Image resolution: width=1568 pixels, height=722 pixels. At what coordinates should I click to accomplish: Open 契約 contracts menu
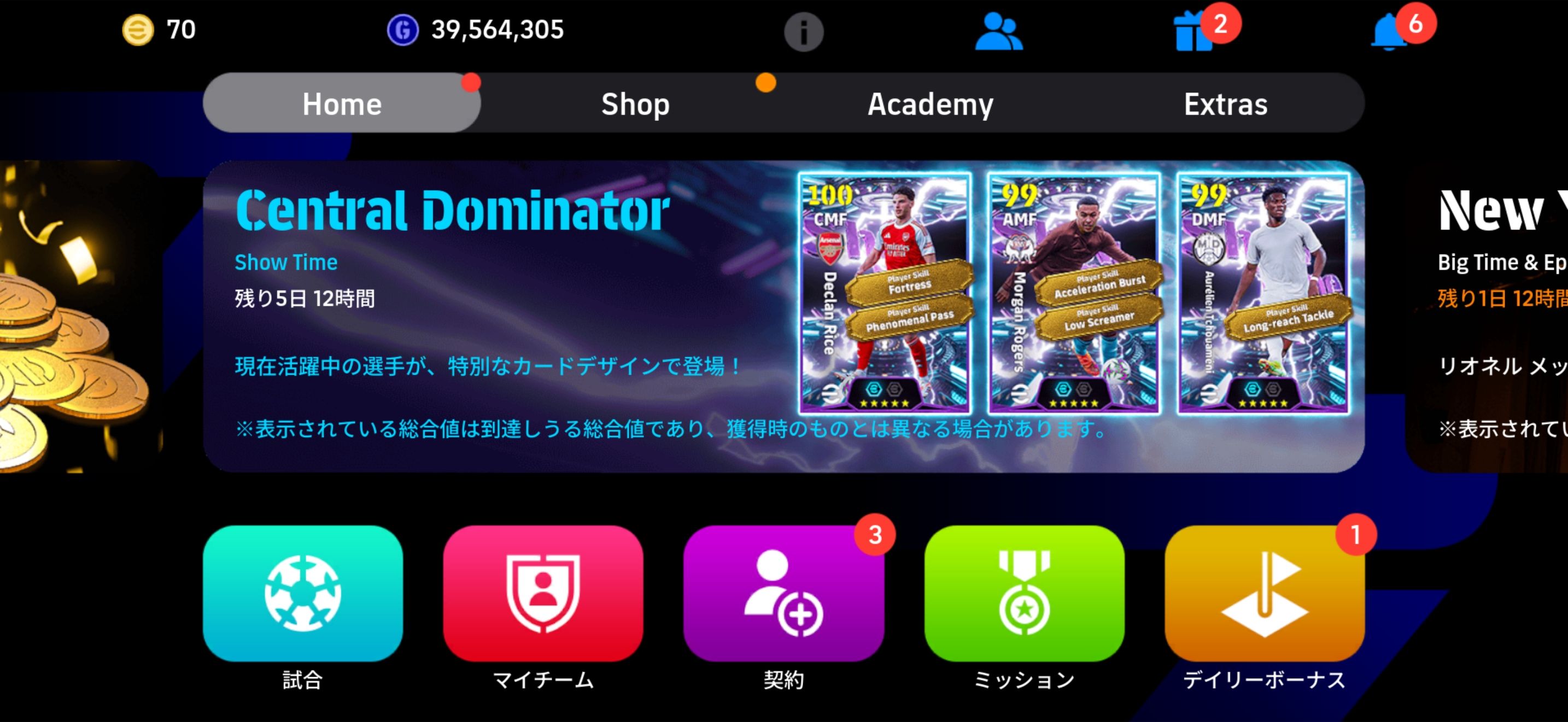point(783,593)
